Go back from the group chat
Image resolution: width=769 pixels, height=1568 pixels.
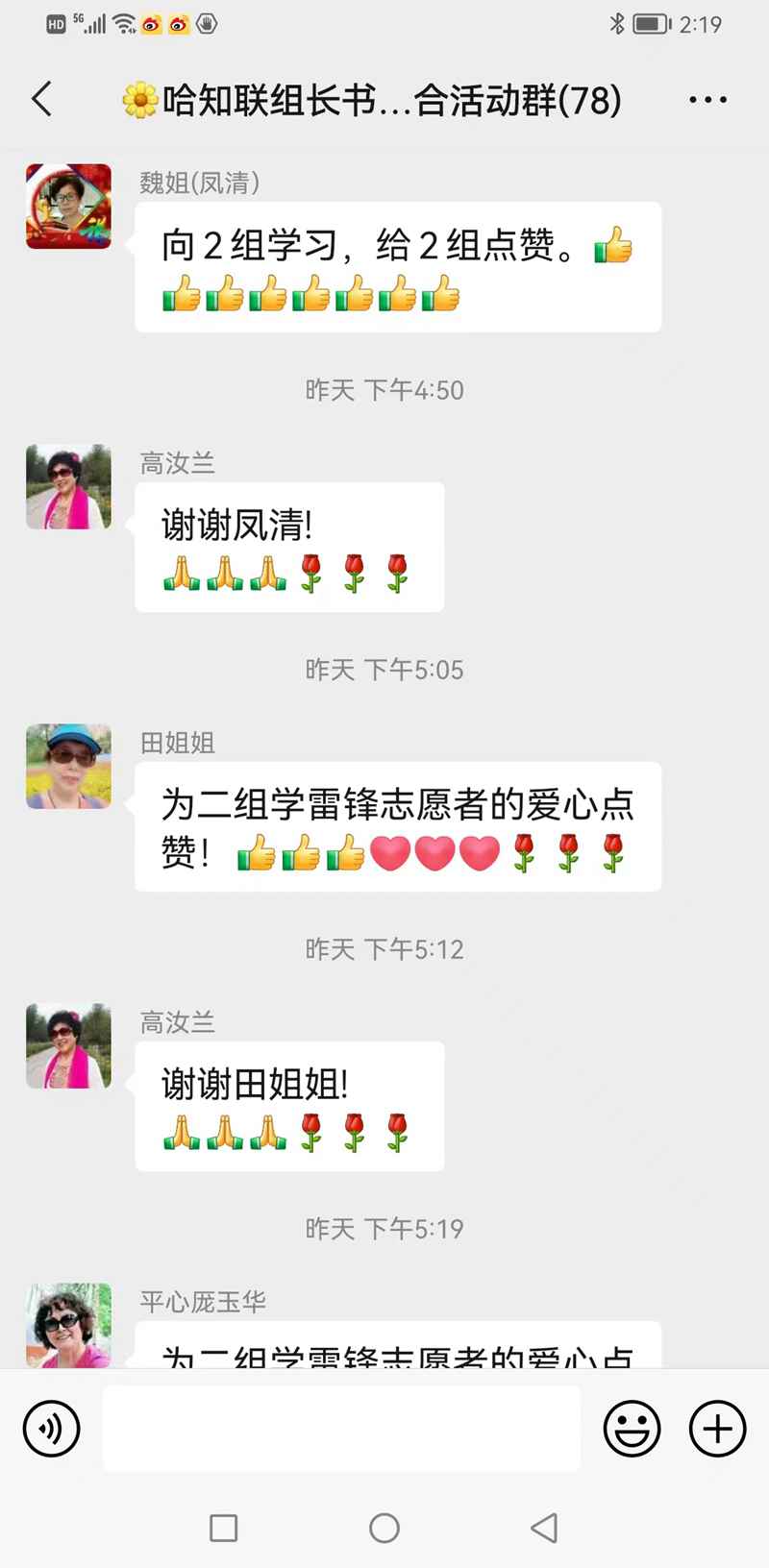tap(41, 99)
